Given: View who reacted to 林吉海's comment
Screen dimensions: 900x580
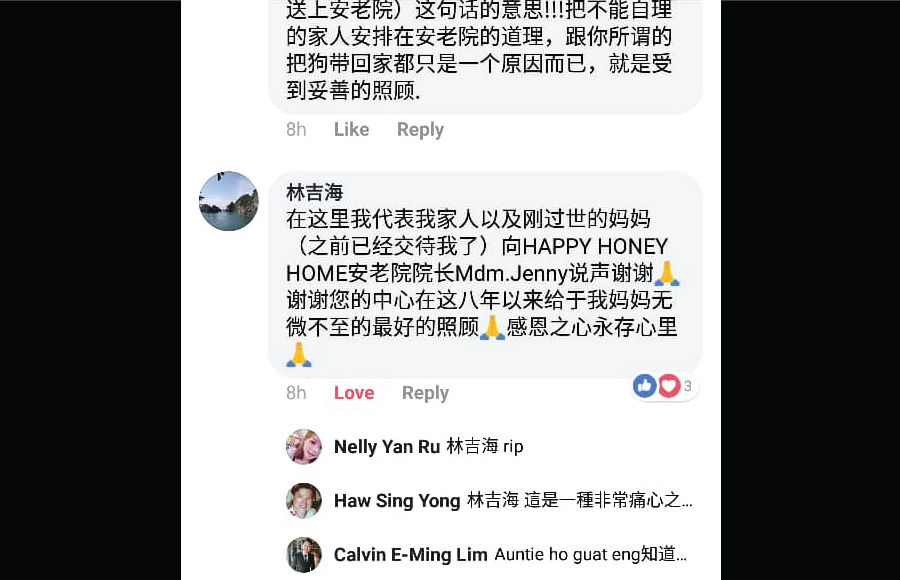Looking at the screenshot, I should click(x=664, y=386).
